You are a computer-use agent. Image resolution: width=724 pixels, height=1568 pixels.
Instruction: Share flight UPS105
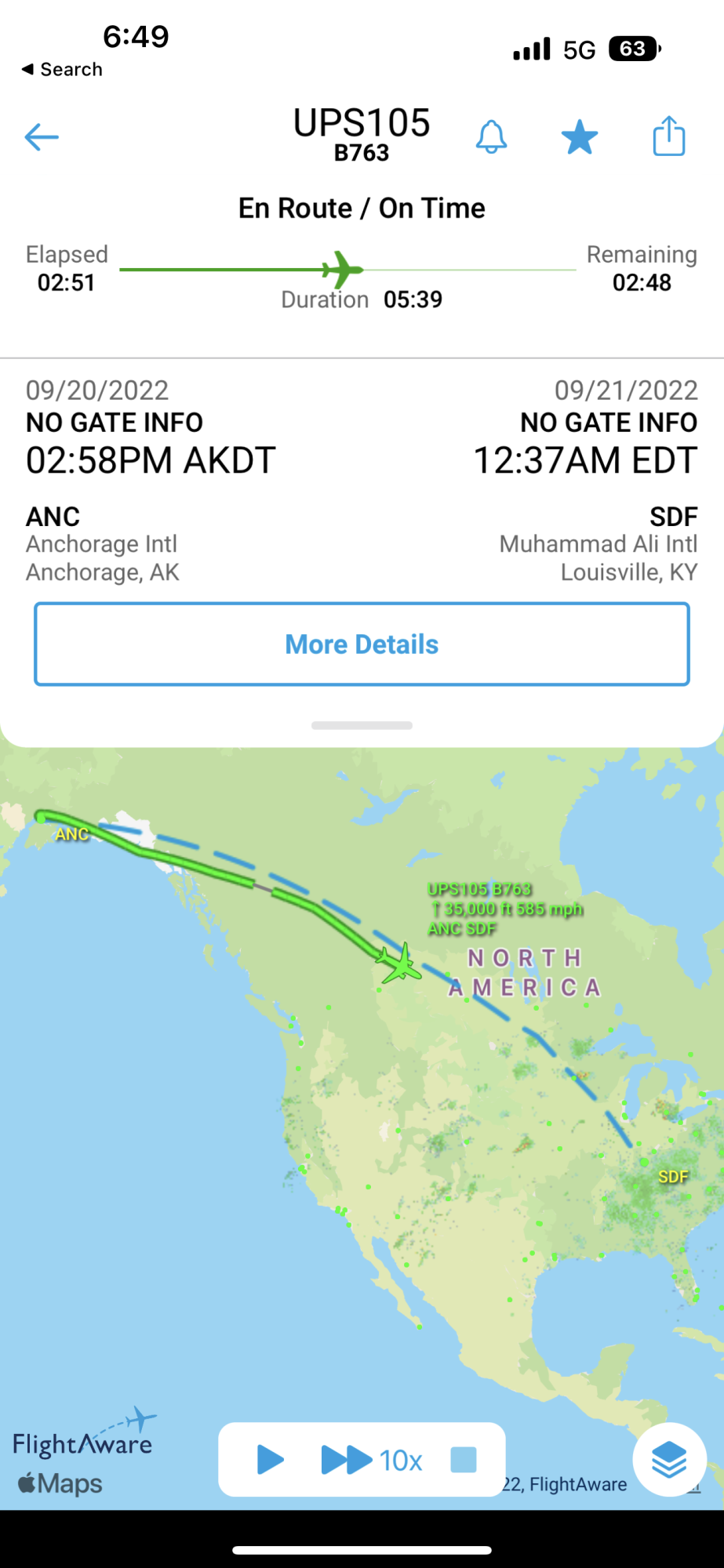point(669,136)
